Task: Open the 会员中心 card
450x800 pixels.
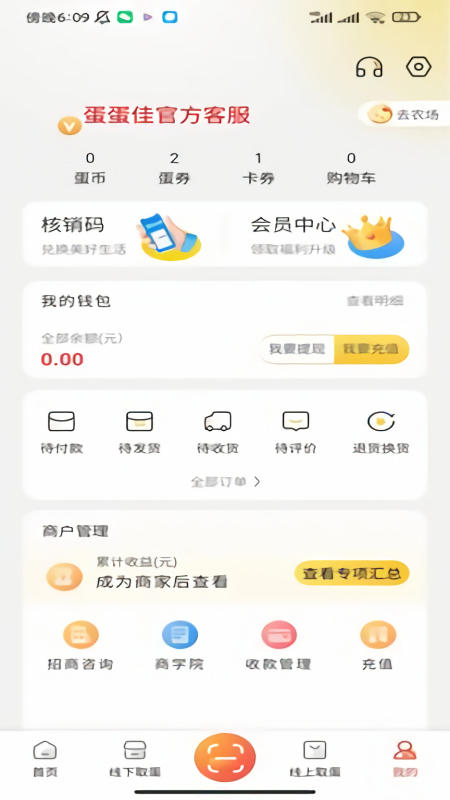Action: point(327,235)
